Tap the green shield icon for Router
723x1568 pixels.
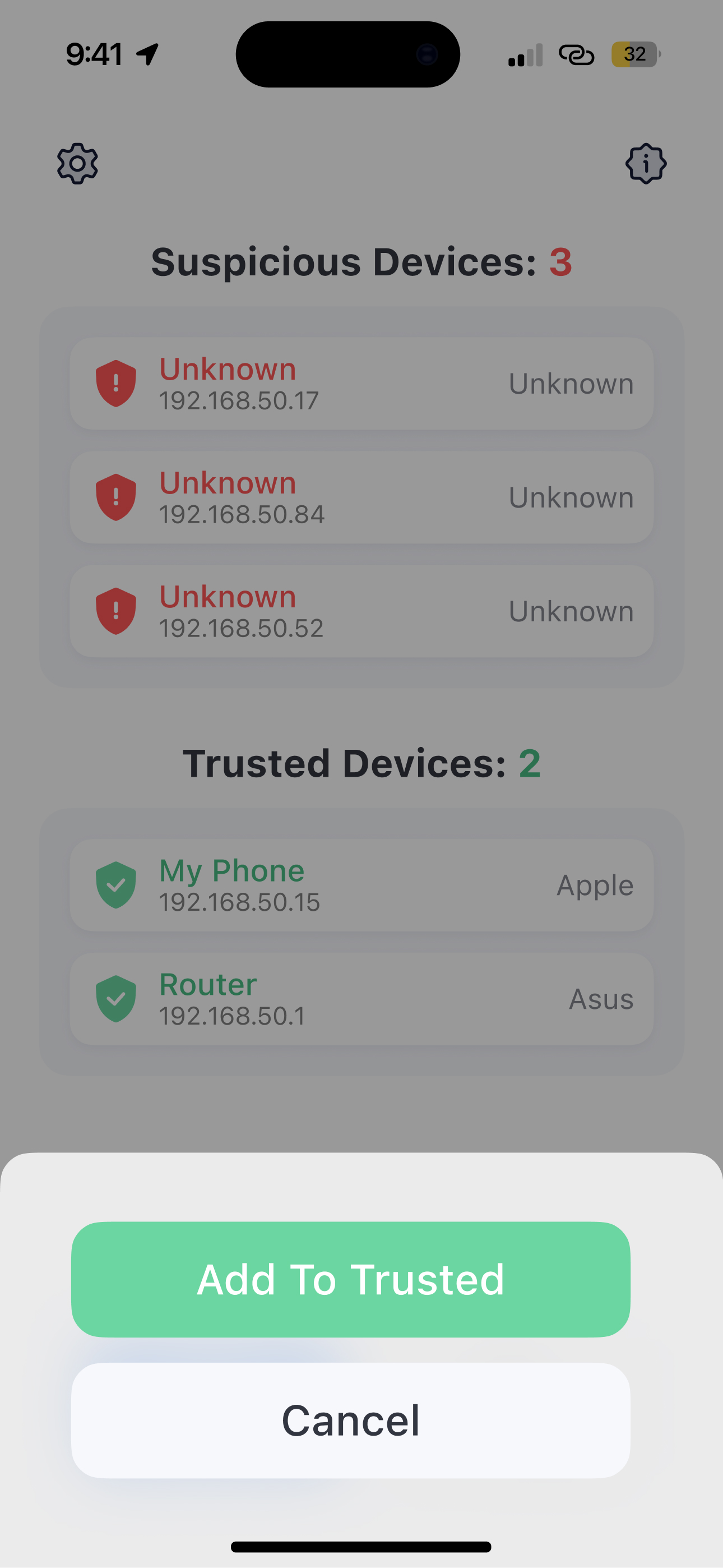(115, 998)
